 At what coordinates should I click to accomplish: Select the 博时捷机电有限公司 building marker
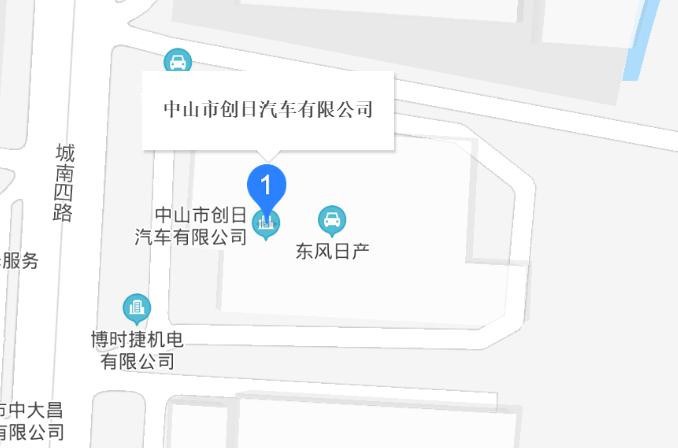[136, 308]
